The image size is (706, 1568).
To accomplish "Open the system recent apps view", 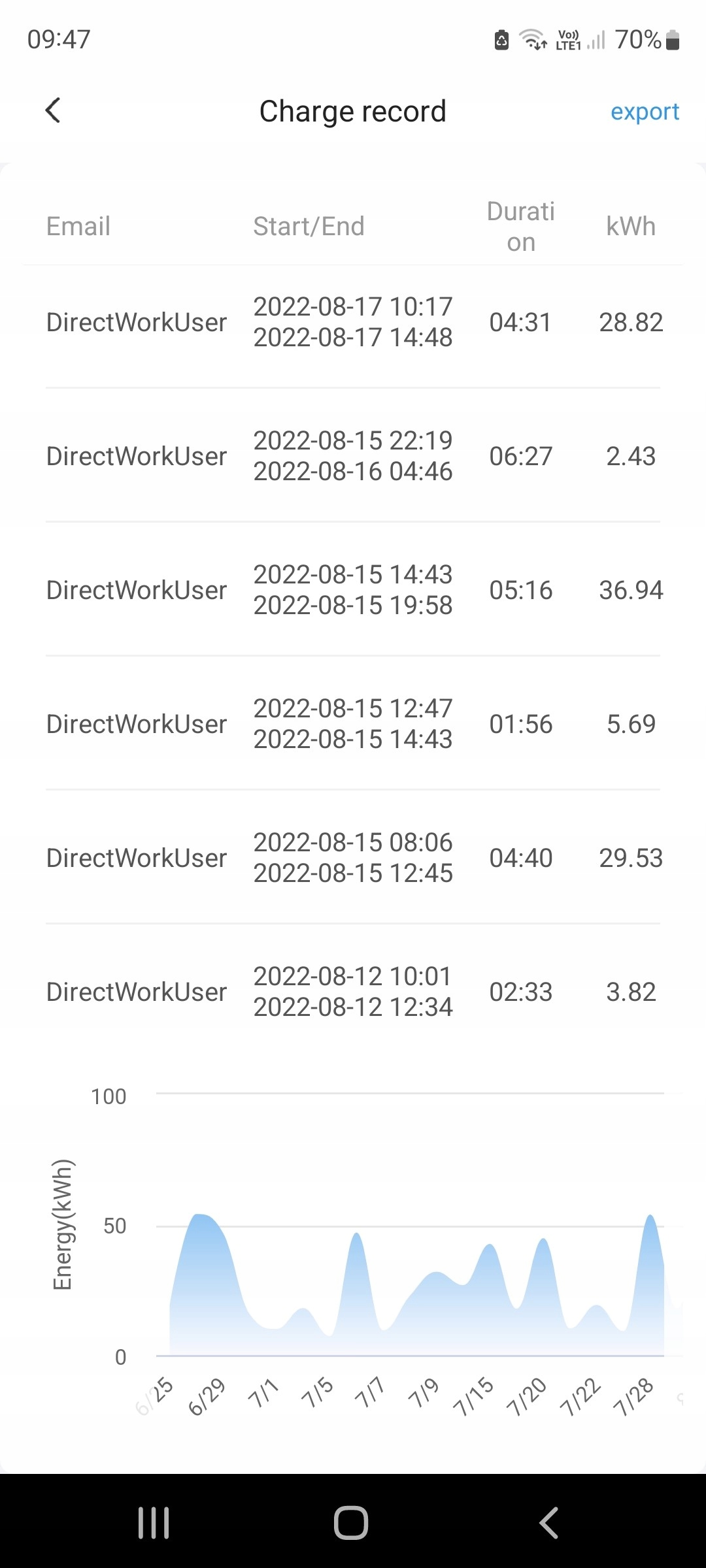I will click(x=154, y=1523).
